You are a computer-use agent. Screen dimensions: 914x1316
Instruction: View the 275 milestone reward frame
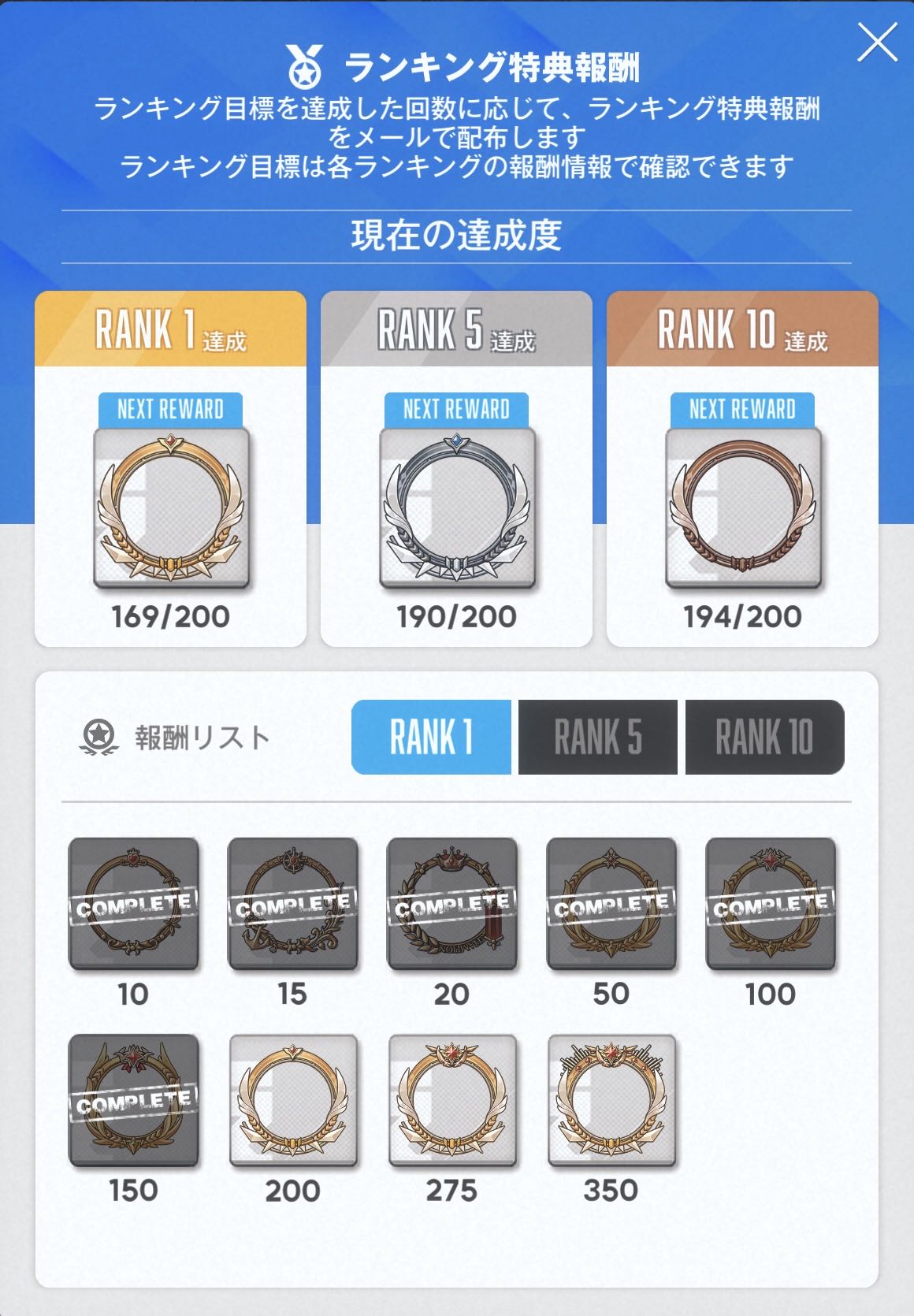(452, 1100)
